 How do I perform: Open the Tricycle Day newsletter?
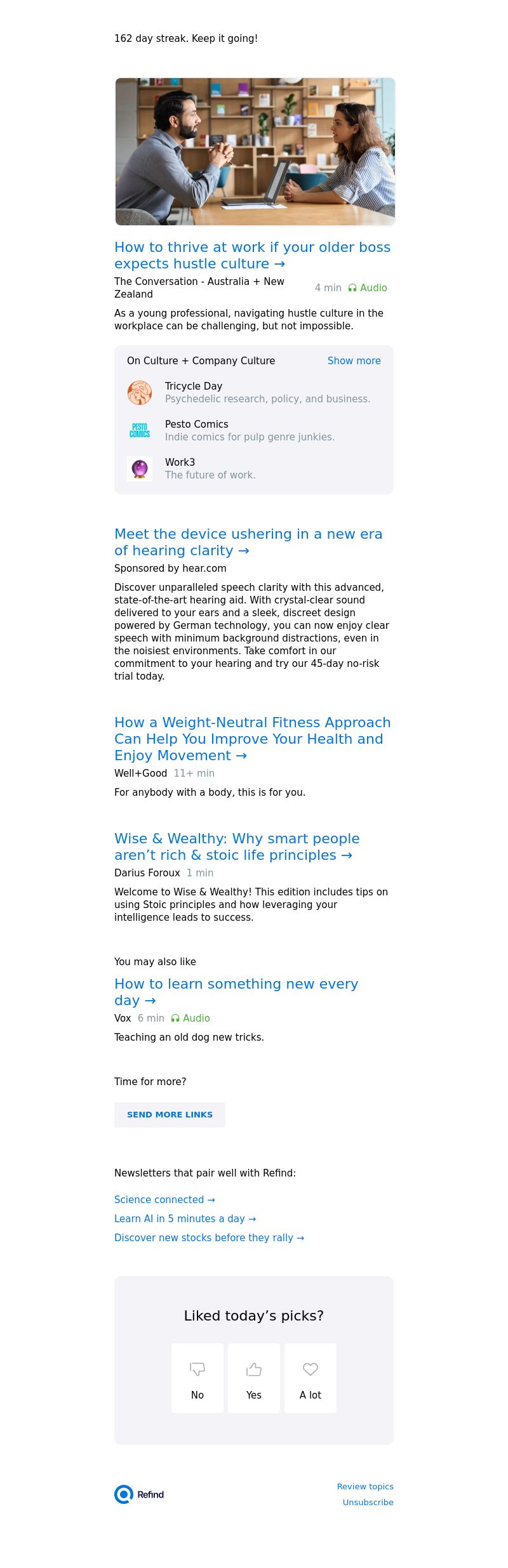click(194, 386)
